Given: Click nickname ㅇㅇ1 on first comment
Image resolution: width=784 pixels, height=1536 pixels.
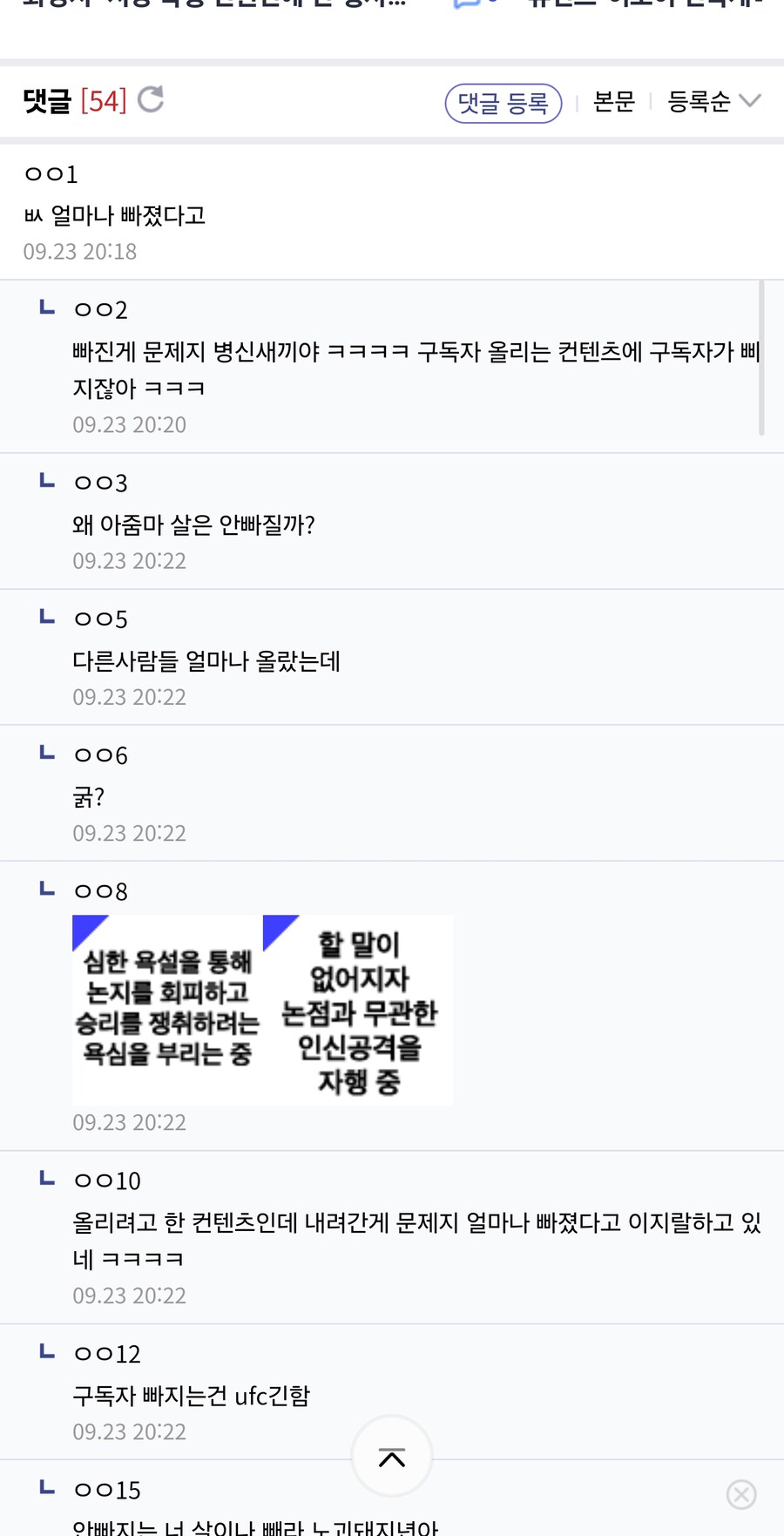Looking at the screenshot, I should (x=51, y=173).
